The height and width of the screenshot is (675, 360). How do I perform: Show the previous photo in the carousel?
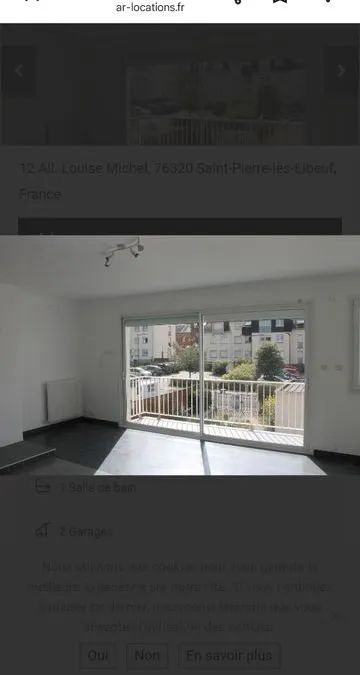coord(19,71)
